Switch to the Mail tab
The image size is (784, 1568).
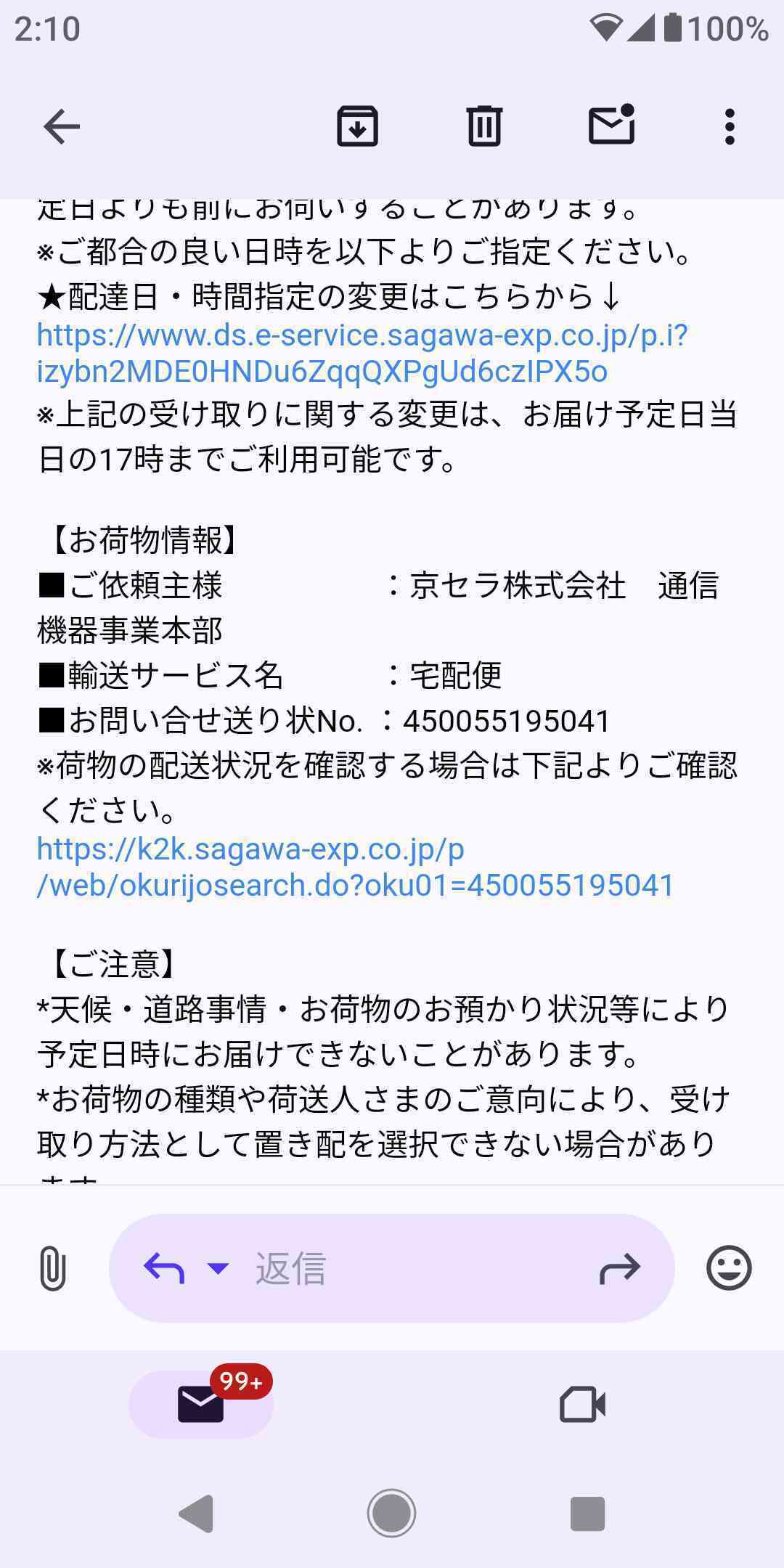click(x=201, y=1404)
